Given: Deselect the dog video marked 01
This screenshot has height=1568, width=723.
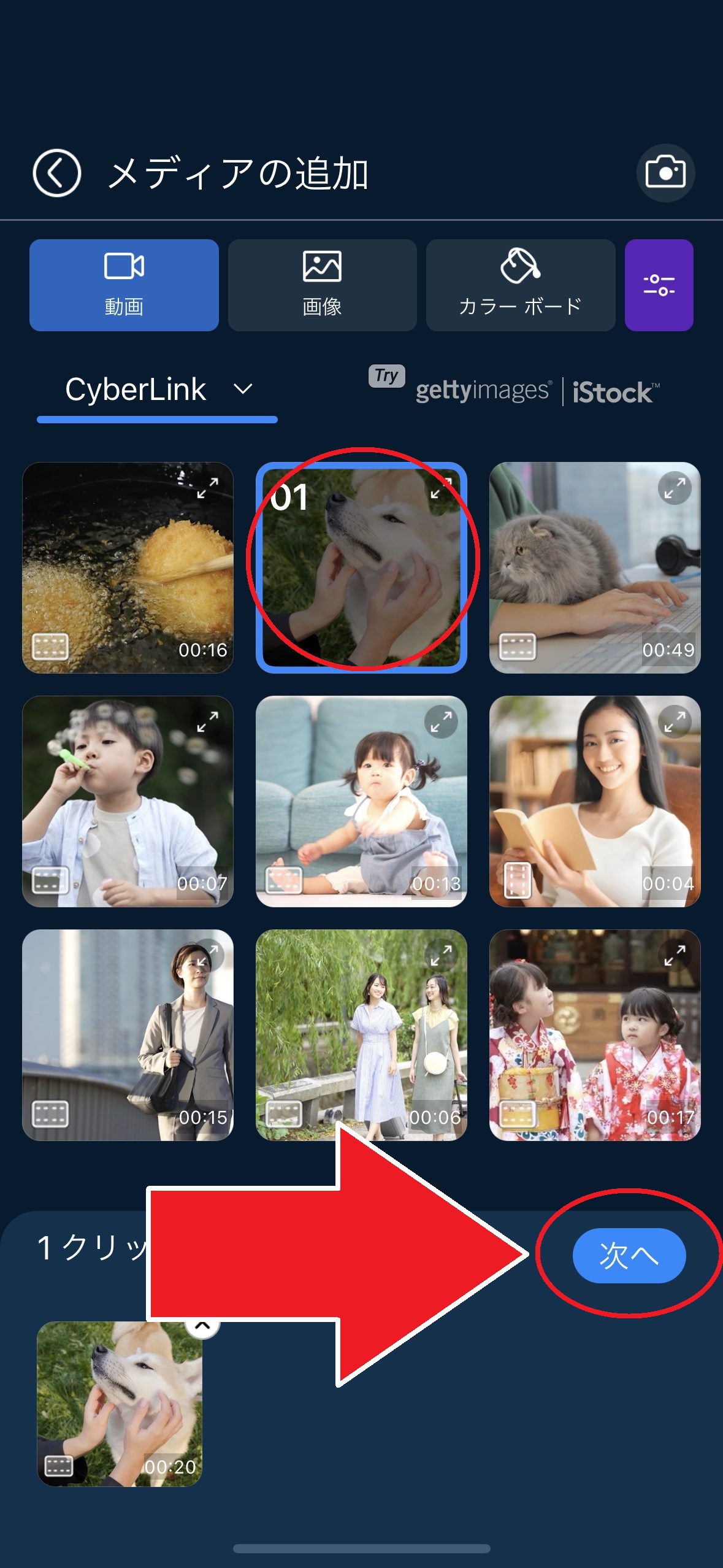Looking at the screenshot, I should [361, 567].
